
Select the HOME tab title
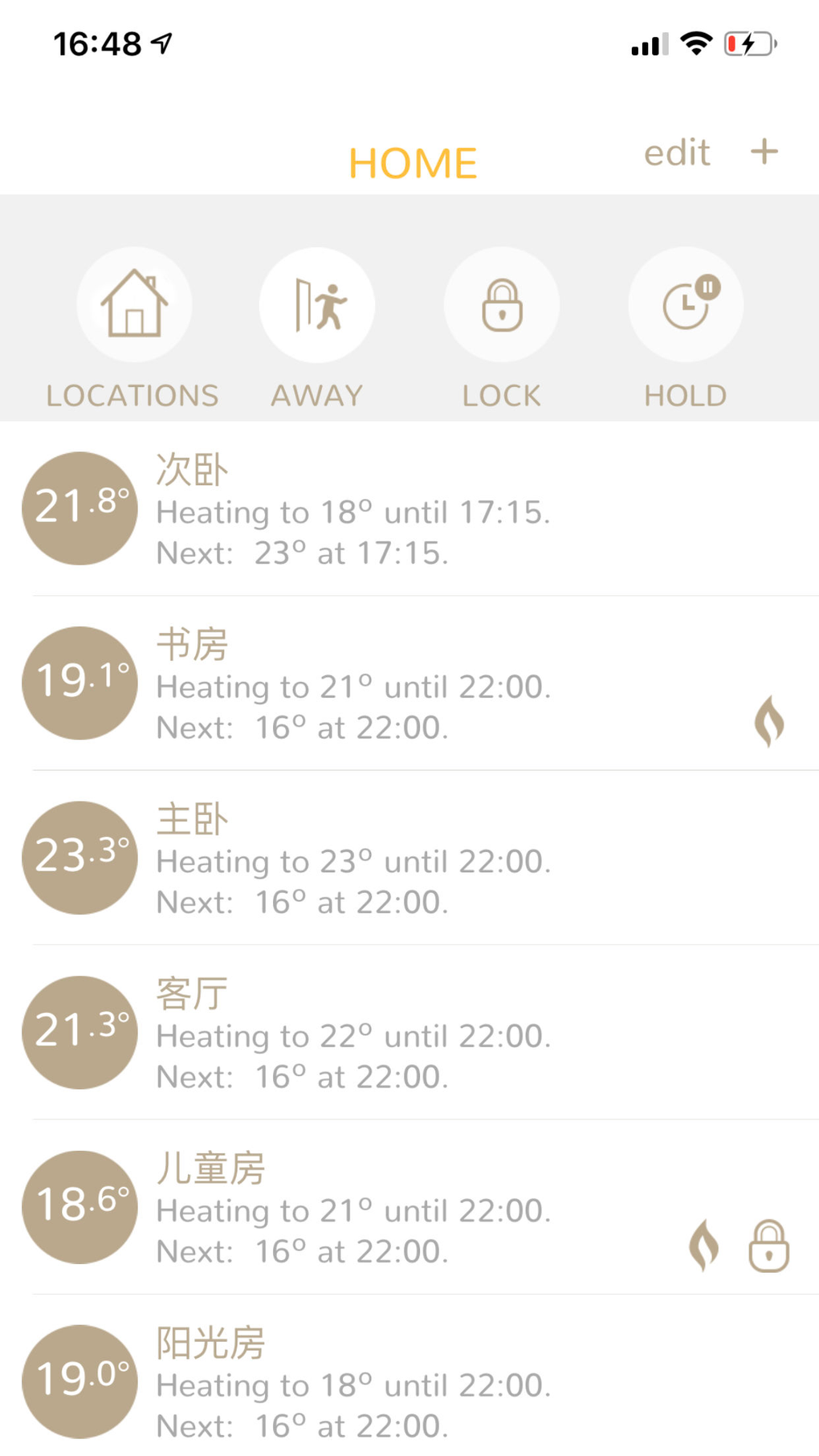(412, 161)
